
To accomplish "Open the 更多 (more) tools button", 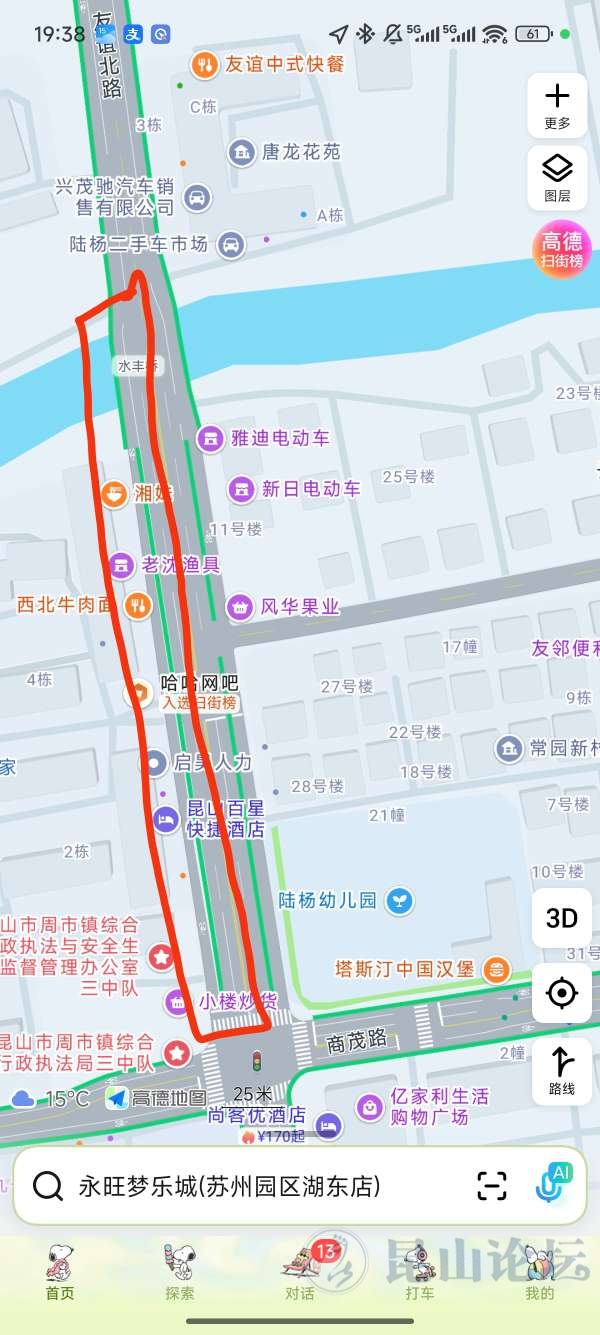I will (x=557, y=105).
